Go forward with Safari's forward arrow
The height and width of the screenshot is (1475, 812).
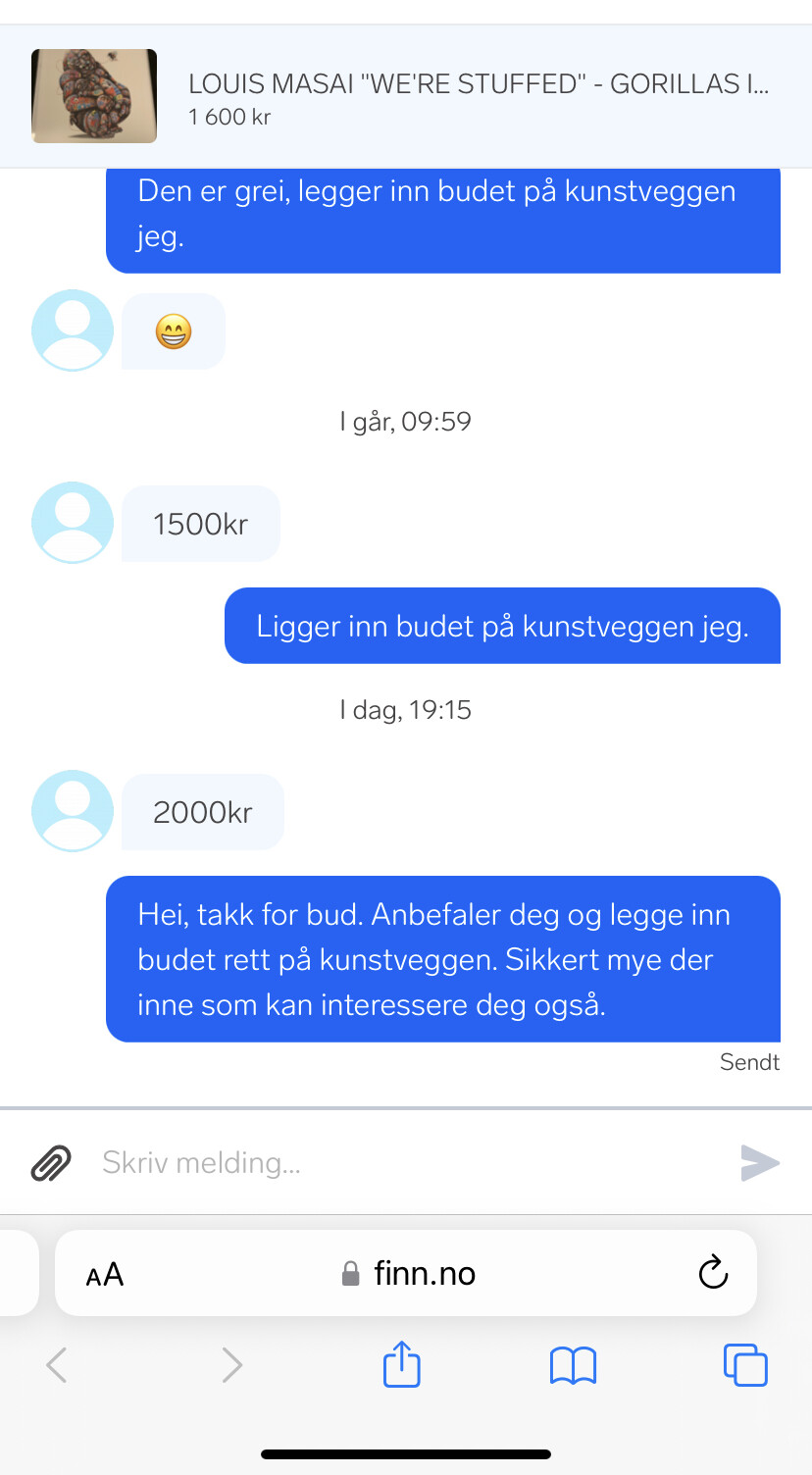[231, 1364]
